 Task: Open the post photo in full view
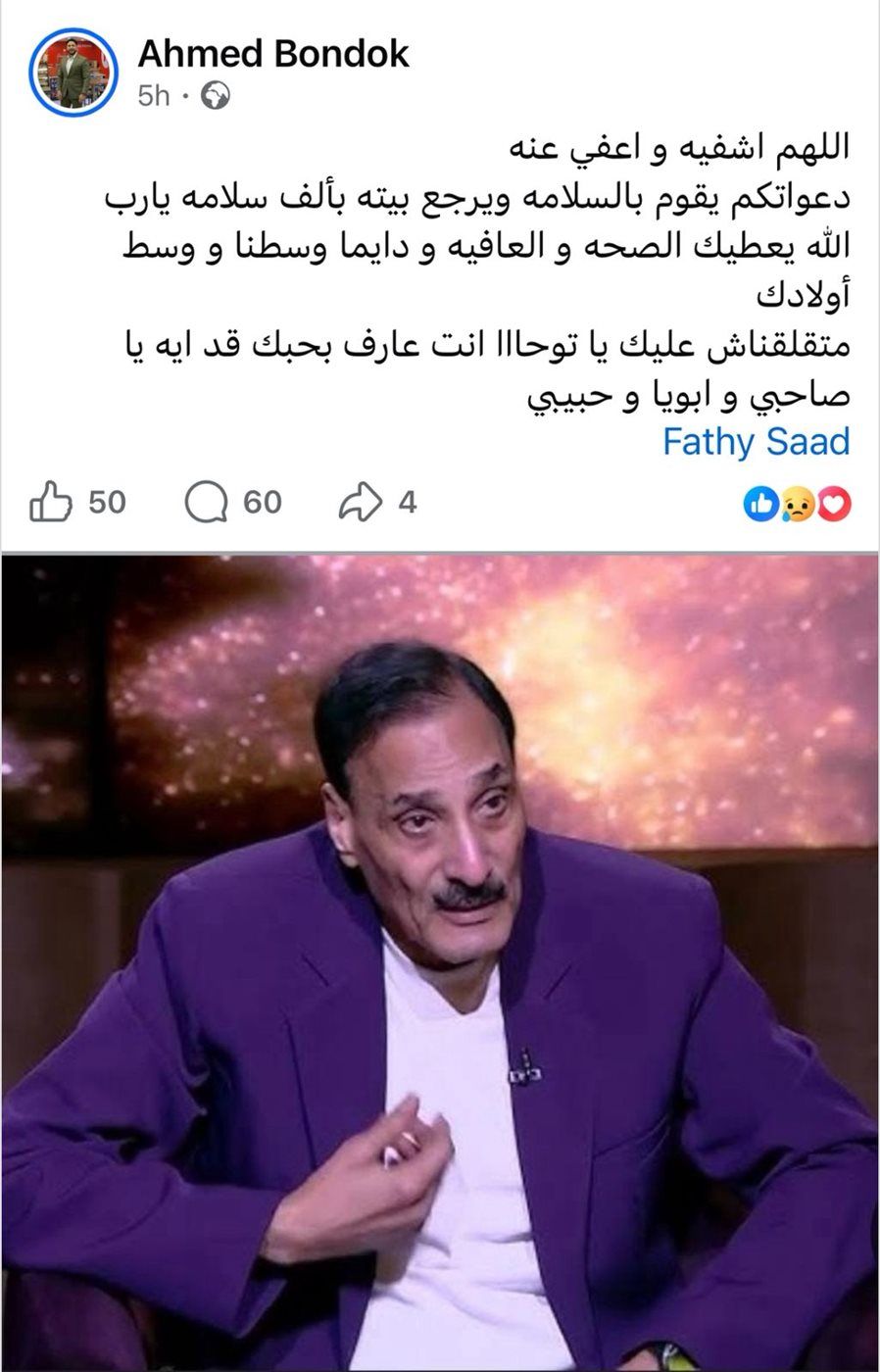[x=440, y=960]
